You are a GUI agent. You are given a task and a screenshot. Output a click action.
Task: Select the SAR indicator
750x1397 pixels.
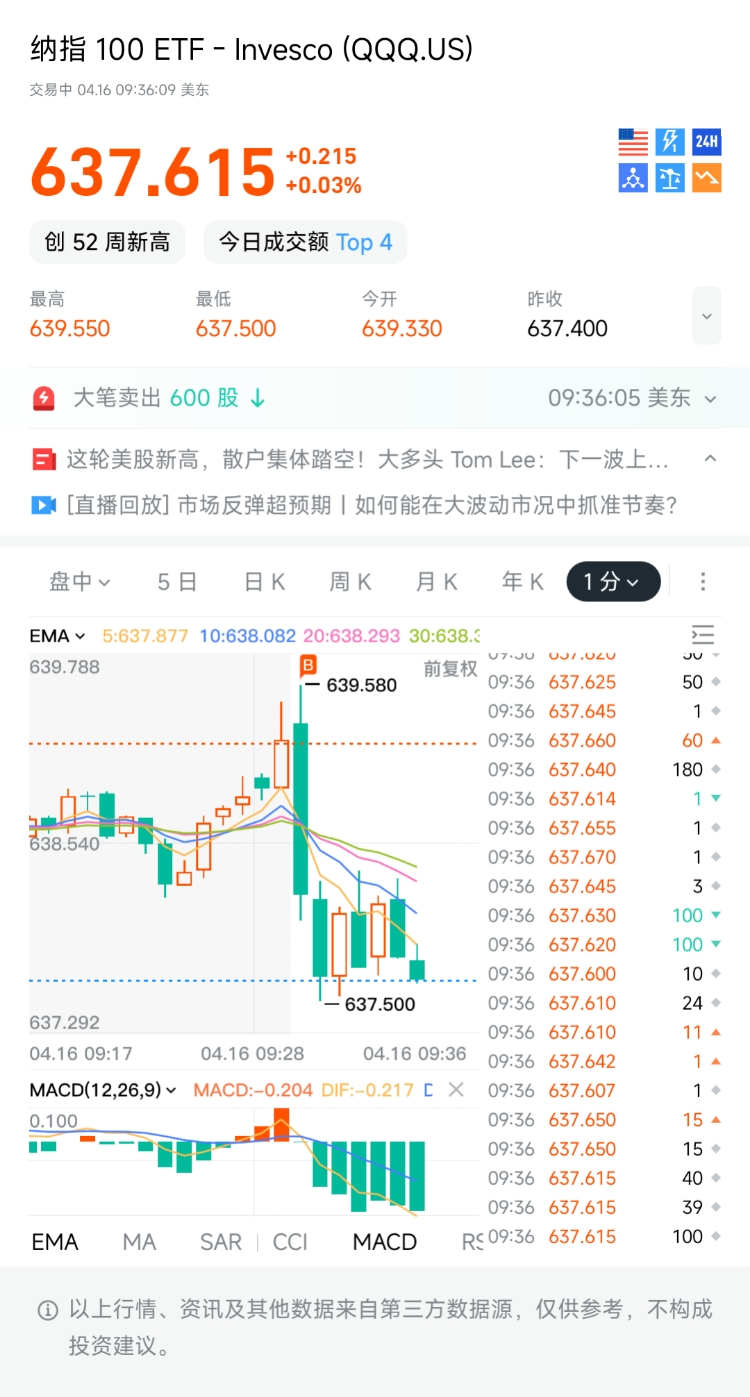click(x=220, y=1242)
